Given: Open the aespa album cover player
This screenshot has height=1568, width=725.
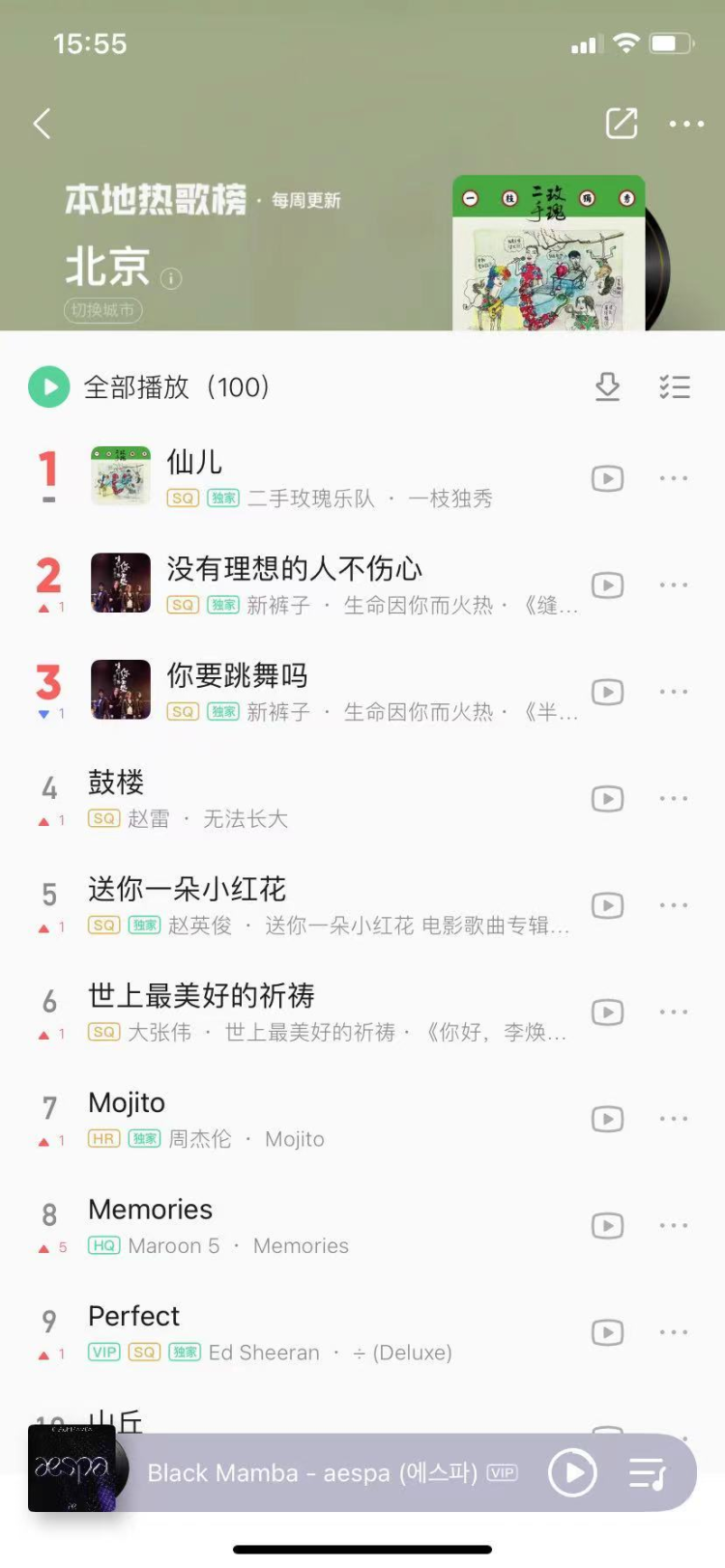Looking at the screenshot, I should coord(72,1468).
